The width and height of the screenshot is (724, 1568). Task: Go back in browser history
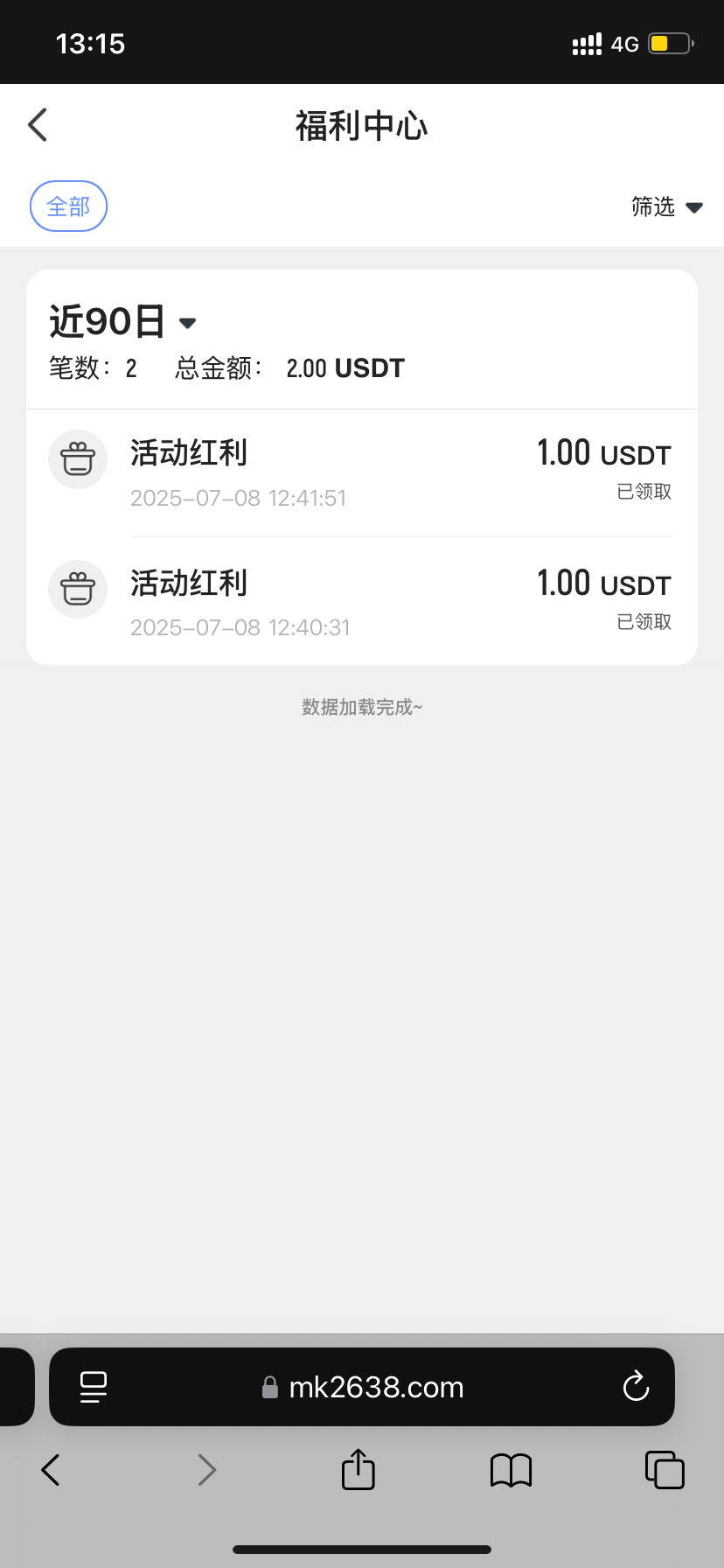tap(51, 1470)
